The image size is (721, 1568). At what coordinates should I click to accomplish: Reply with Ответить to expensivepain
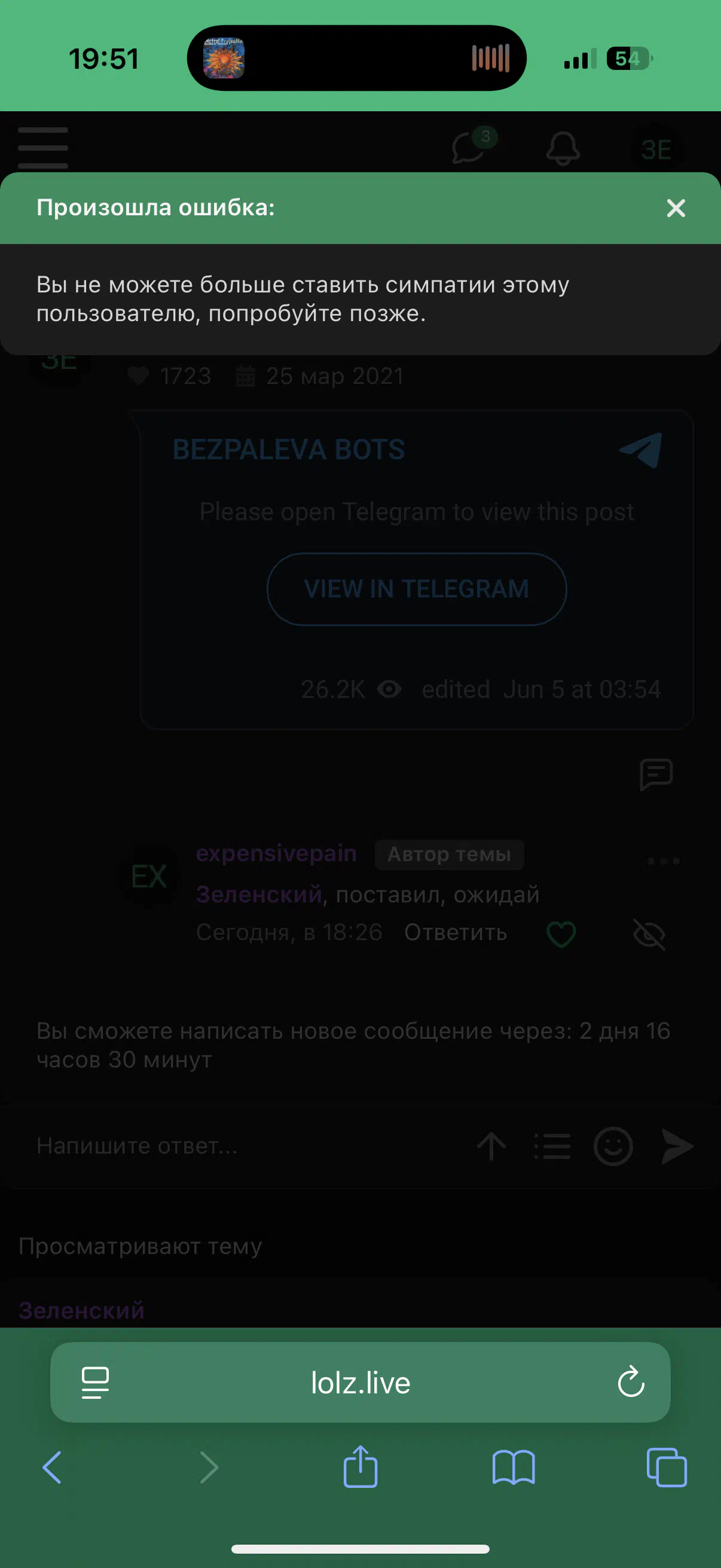pos(455,932)
